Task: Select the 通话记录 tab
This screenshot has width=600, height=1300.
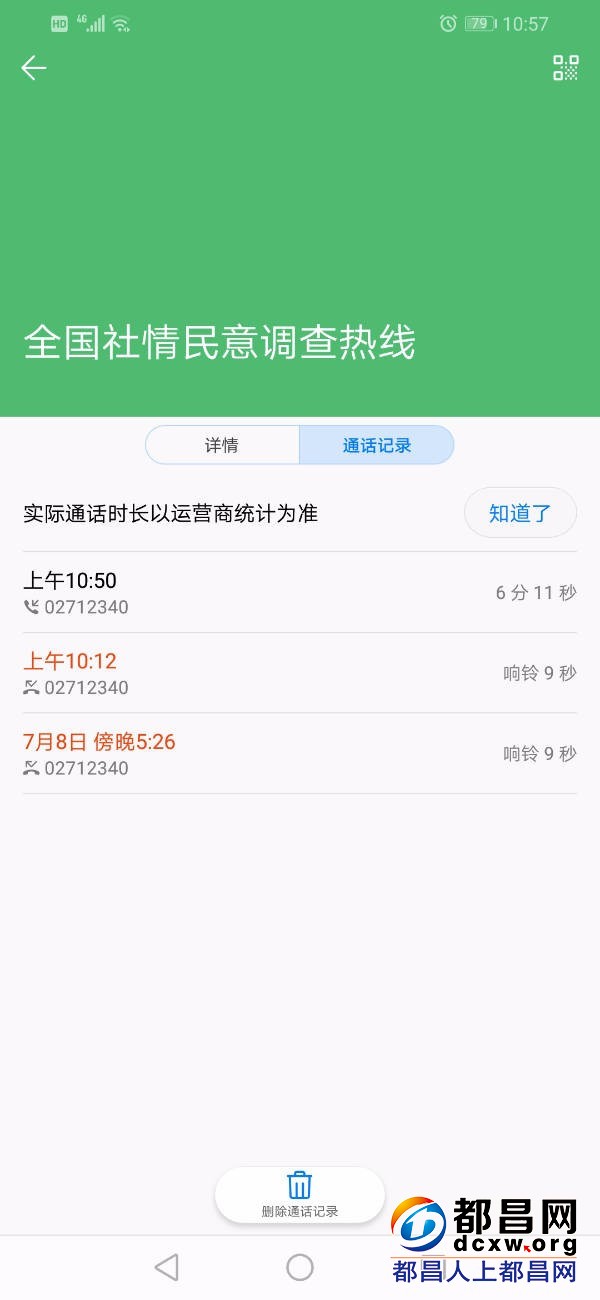Action: coord(377,445)
